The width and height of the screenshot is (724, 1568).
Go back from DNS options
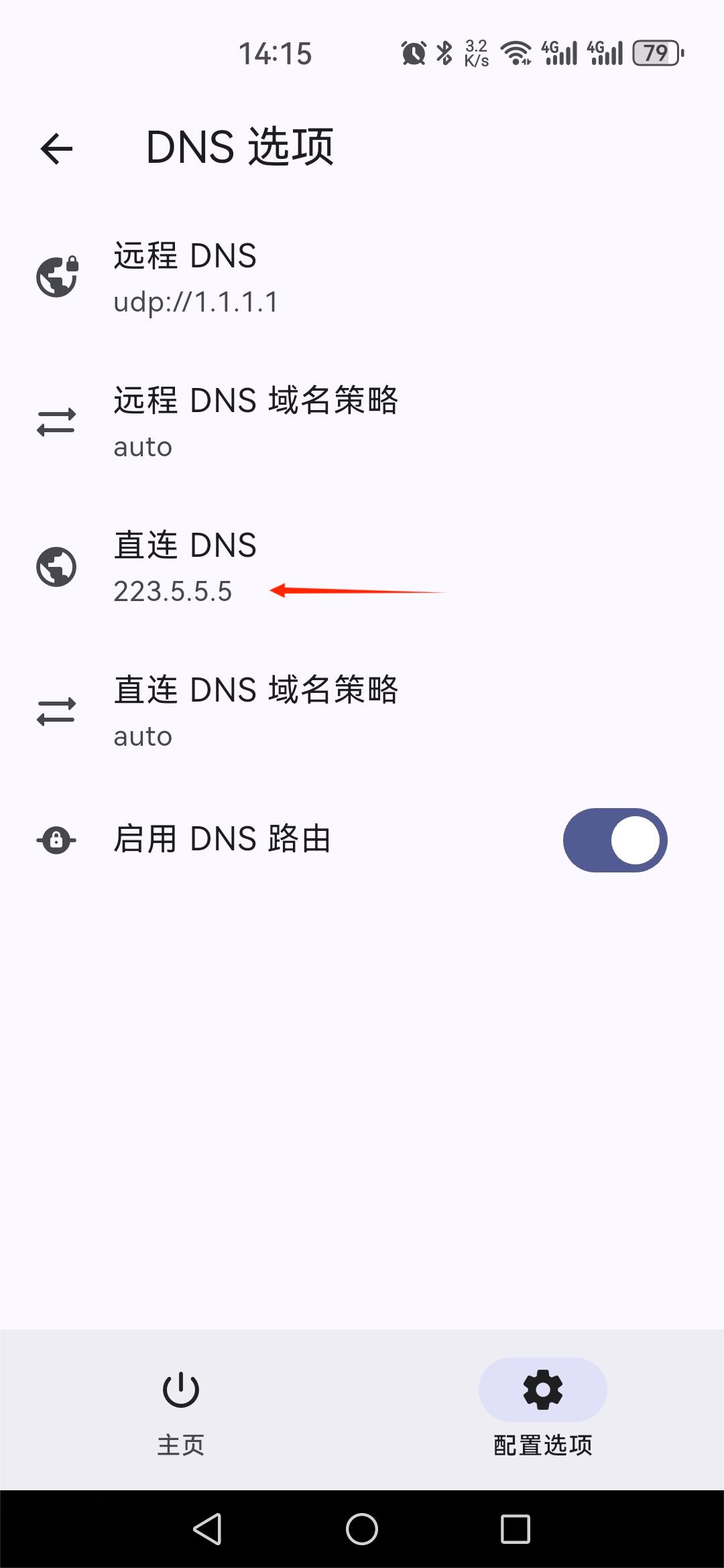coord(56,148)
